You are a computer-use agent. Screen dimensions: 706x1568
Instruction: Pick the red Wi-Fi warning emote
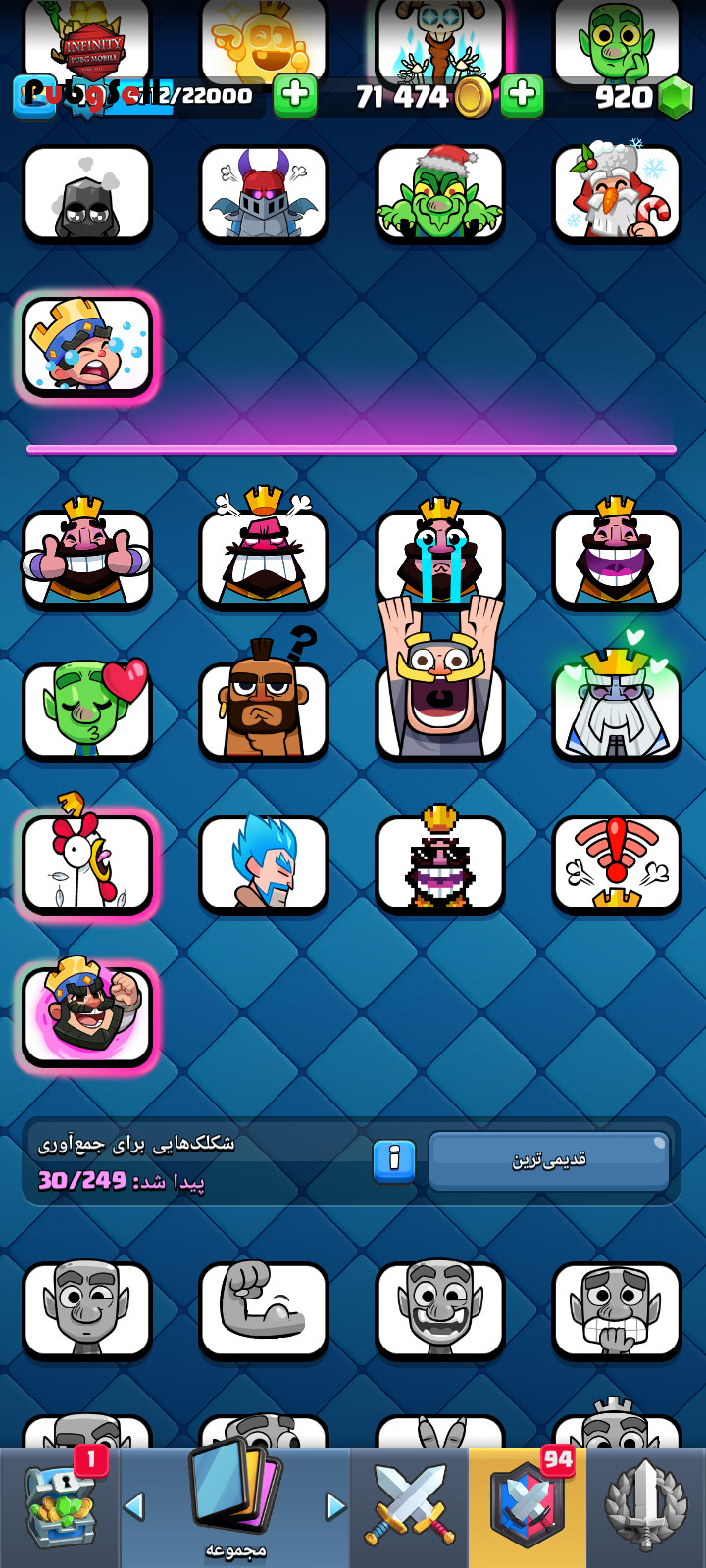(x=617, y=862)
